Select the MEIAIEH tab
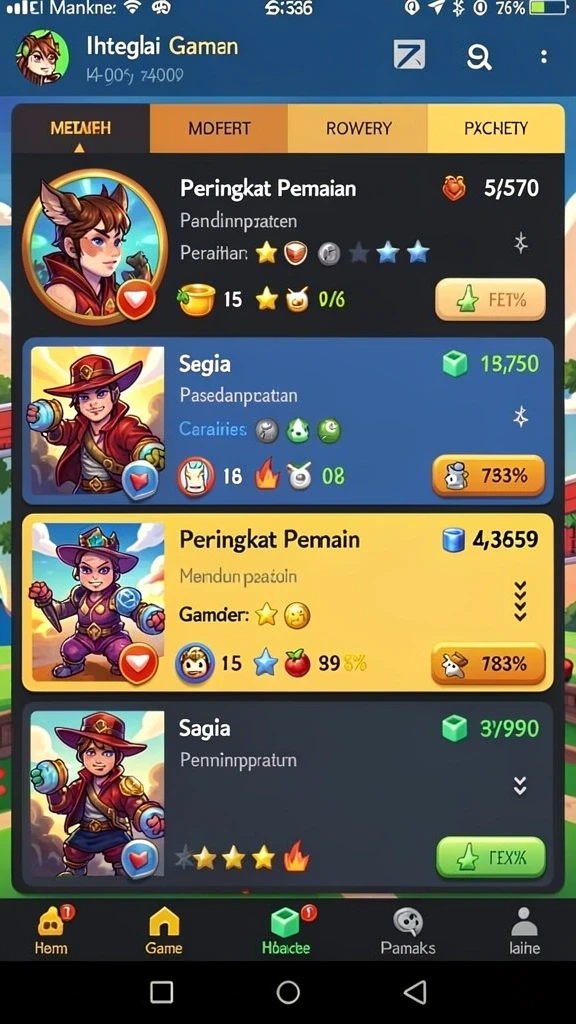The image size is (576, 1024). pyautogui.click(x=81, y=129)
